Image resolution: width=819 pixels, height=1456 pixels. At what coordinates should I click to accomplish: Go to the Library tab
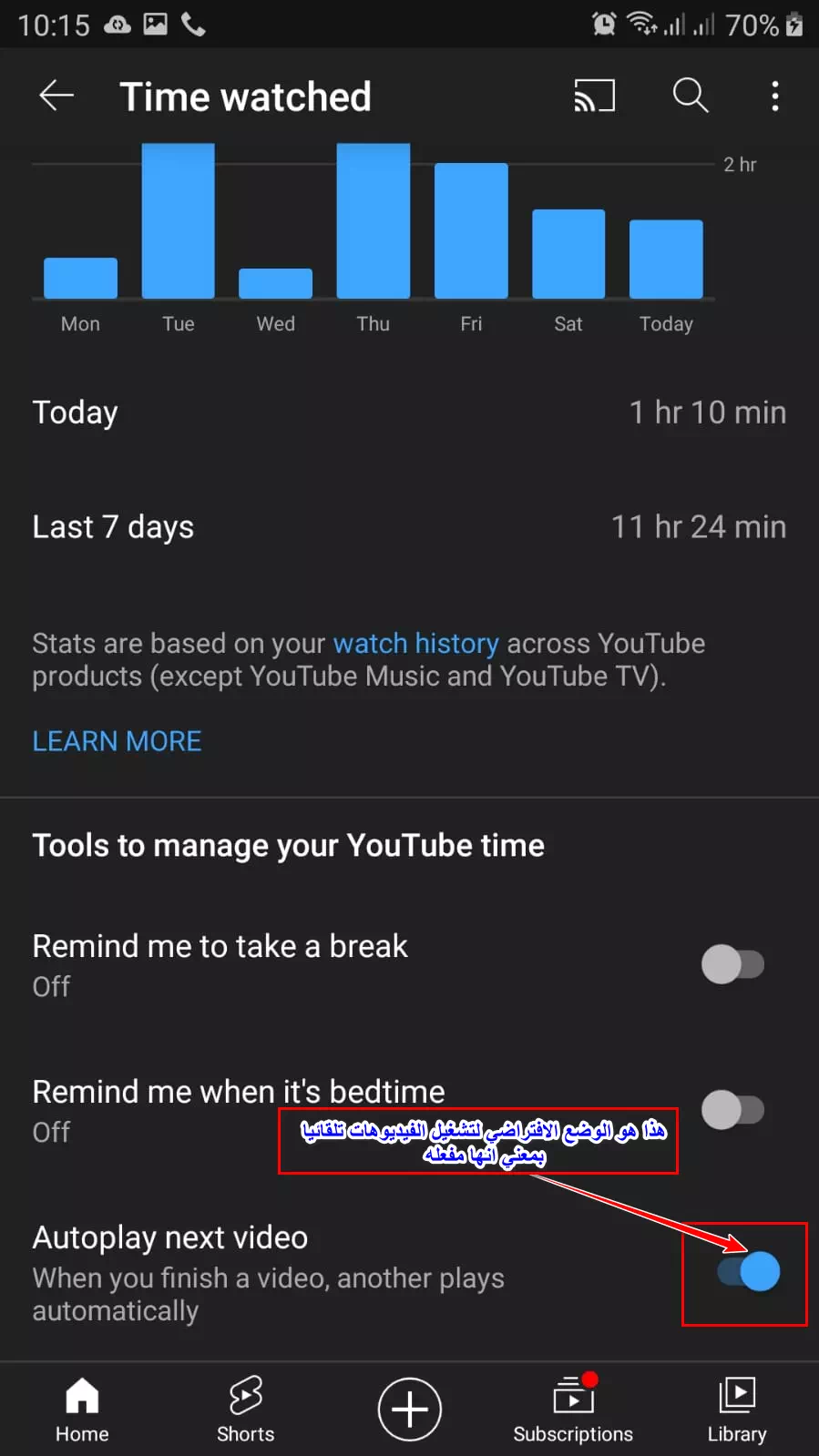click(737, 1410)
